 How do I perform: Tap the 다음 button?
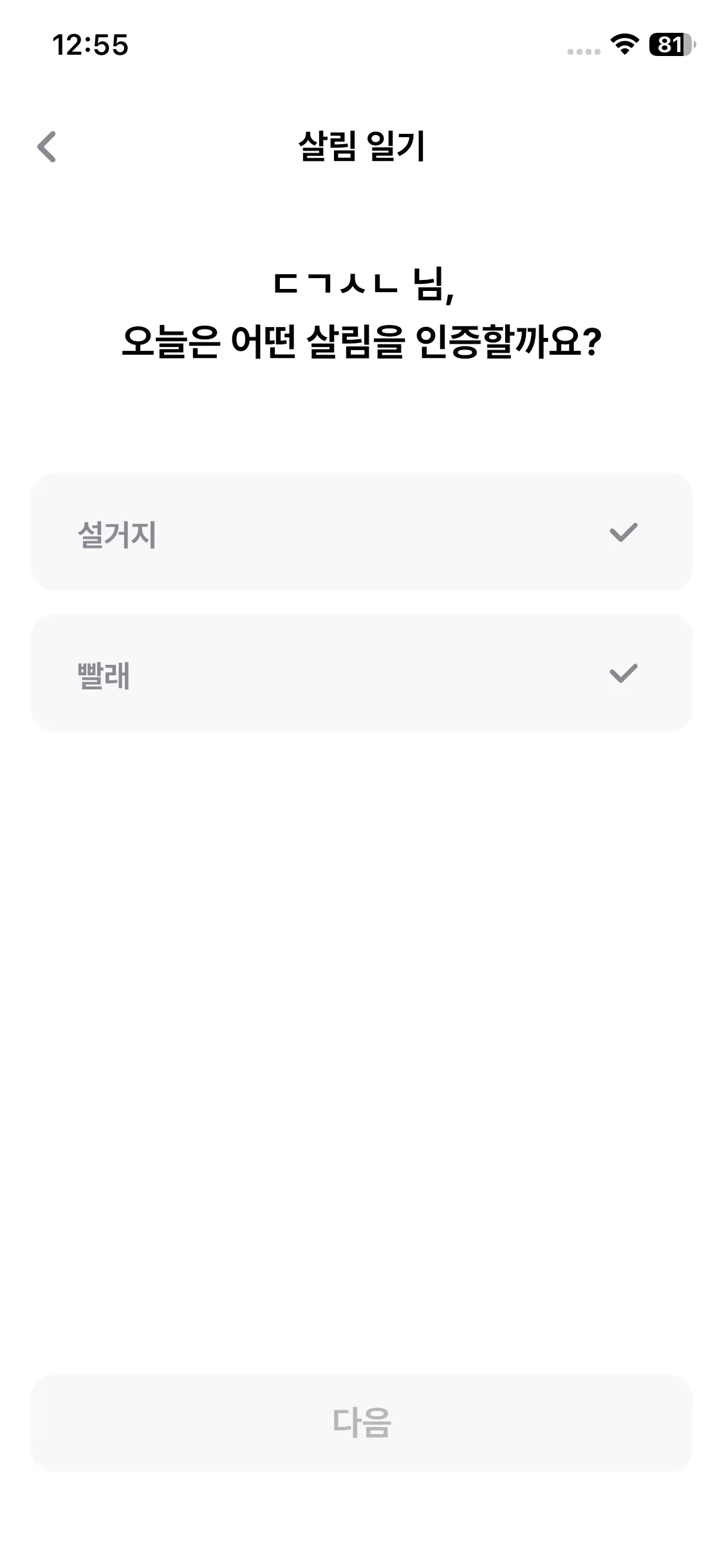click(x=362, y=1423)
